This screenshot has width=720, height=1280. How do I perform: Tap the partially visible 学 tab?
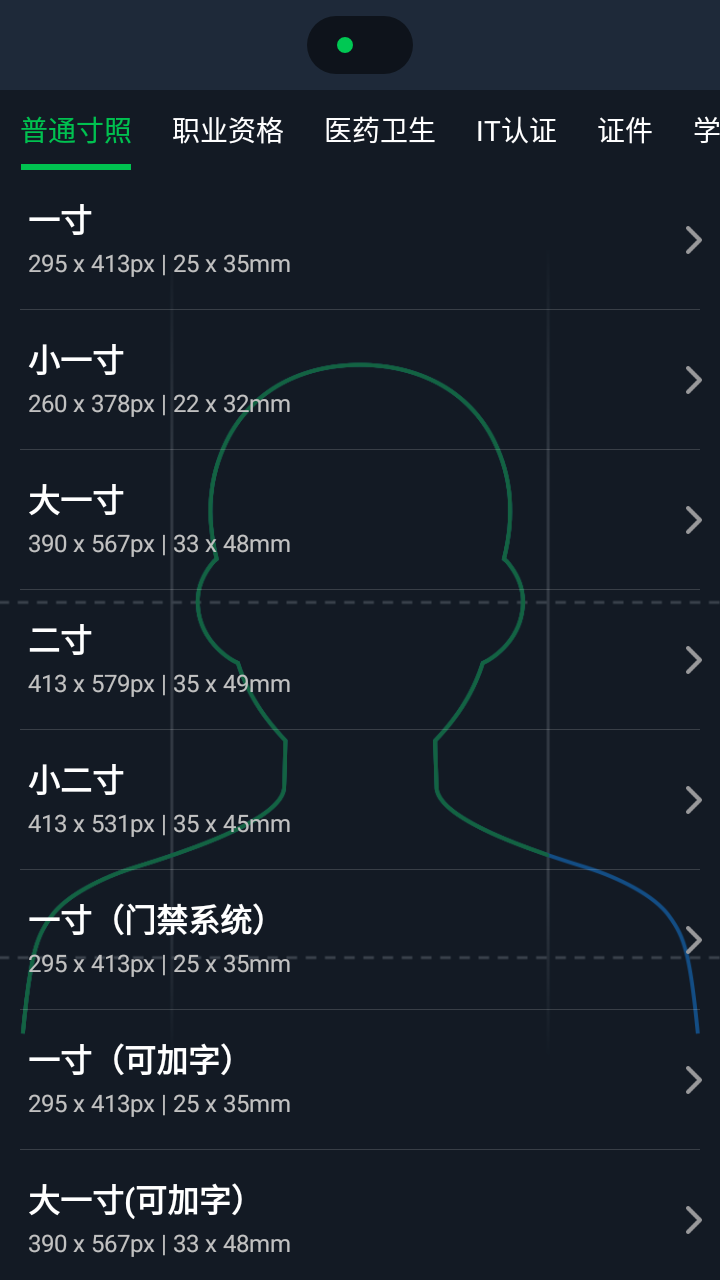708,131
